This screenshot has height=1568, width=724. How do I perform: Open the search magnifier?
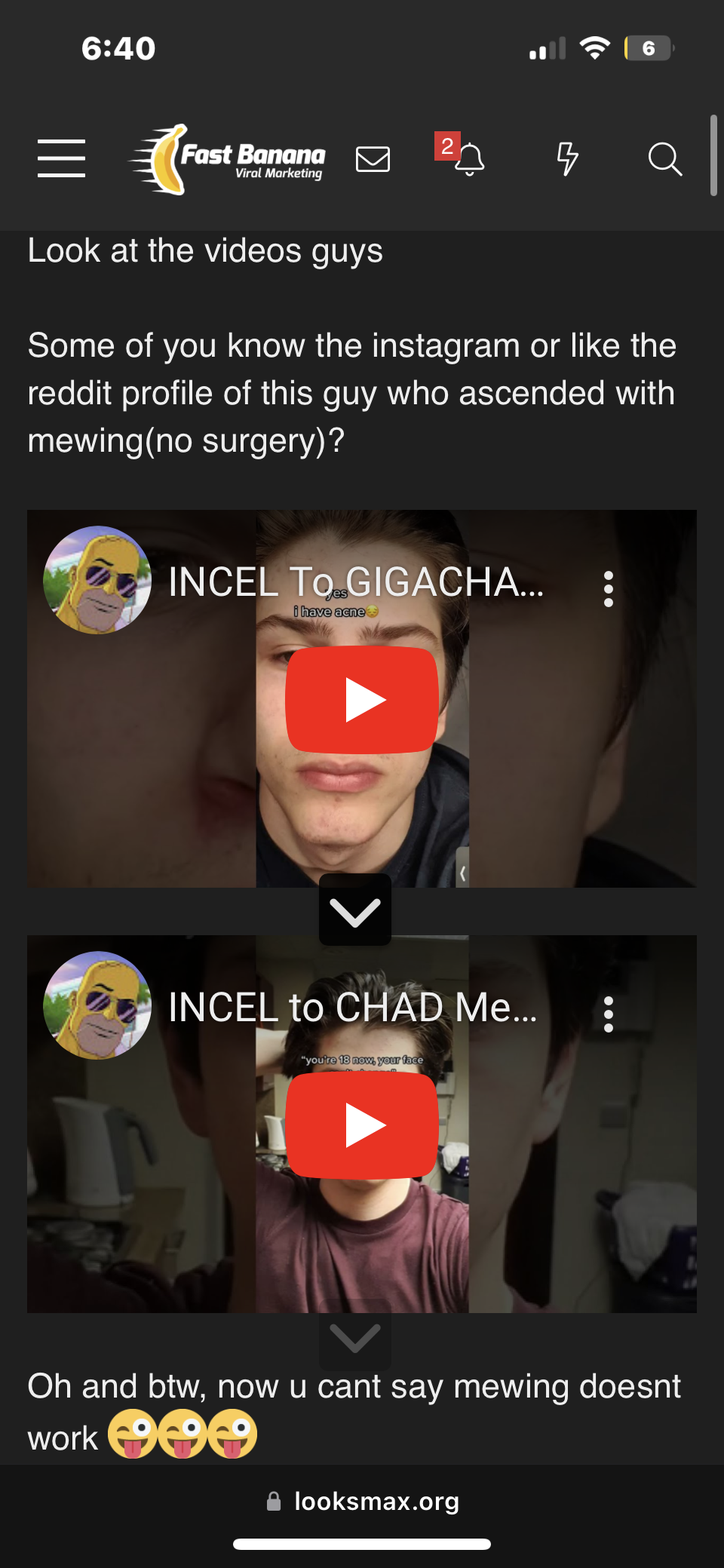click(x=665, y=159)
